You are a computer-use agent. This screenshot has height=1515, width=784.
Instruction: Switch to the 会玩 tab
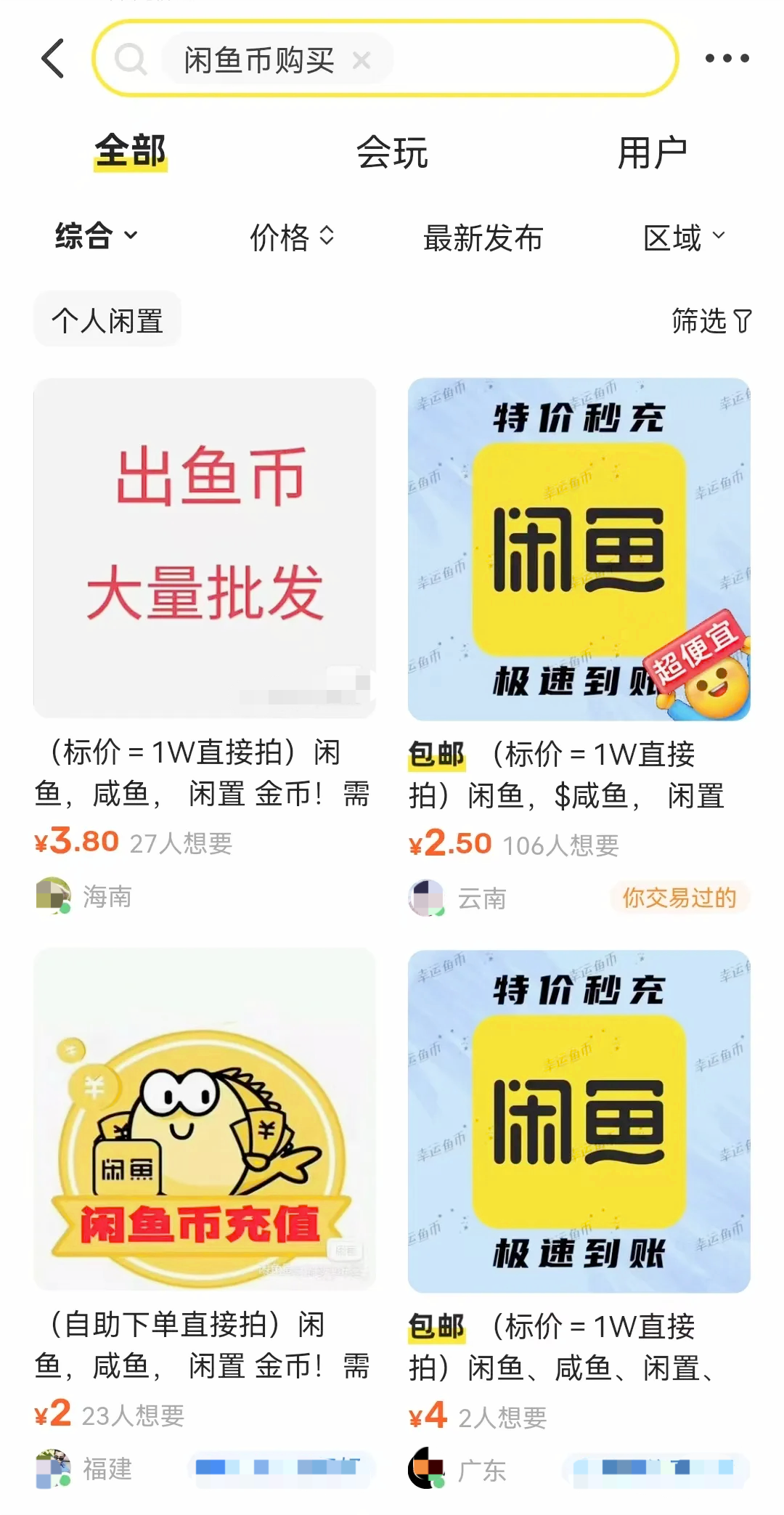(392, 153)
